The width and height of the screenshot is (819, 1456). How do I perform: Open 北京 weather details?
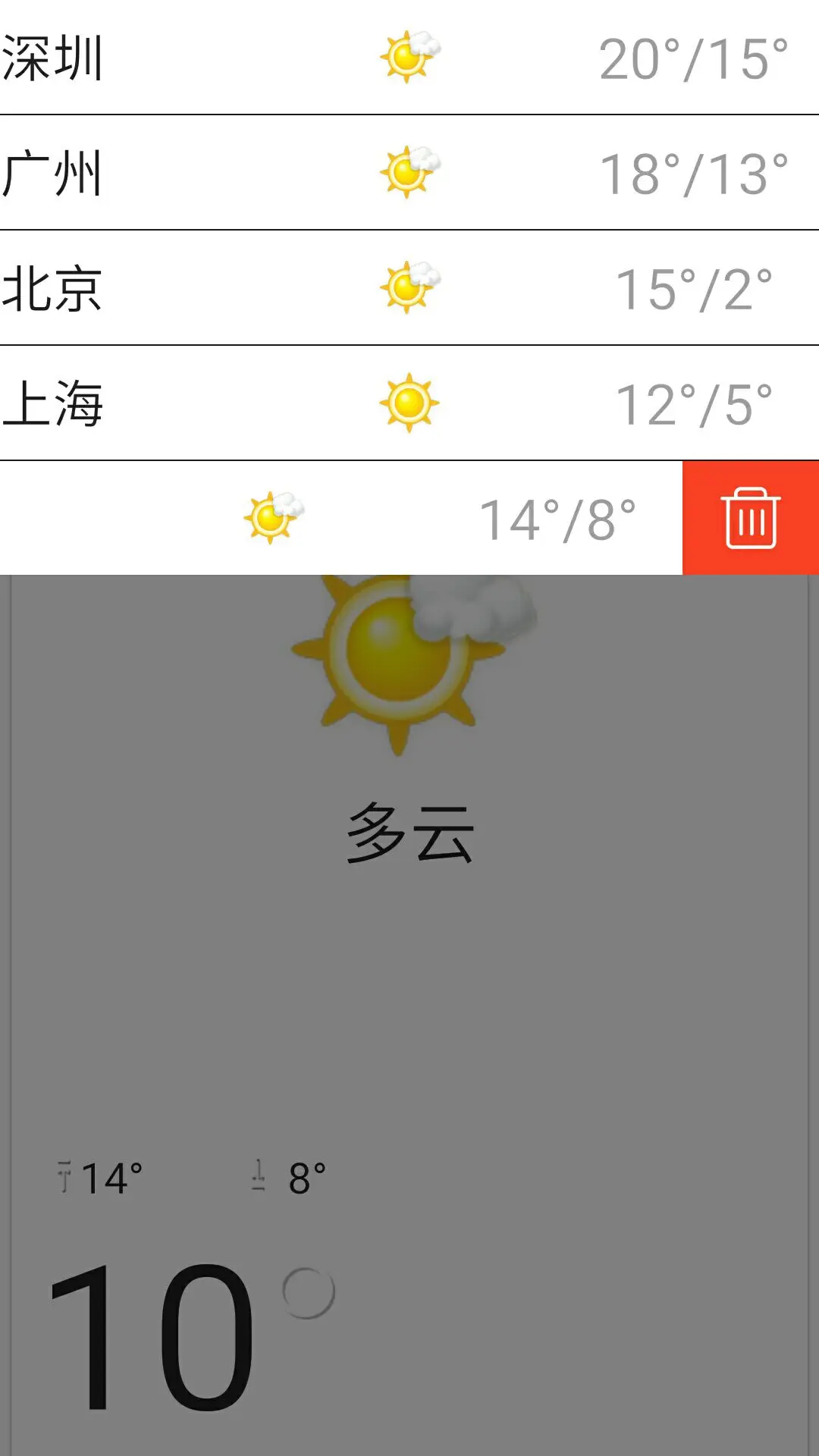pos(409,288)
